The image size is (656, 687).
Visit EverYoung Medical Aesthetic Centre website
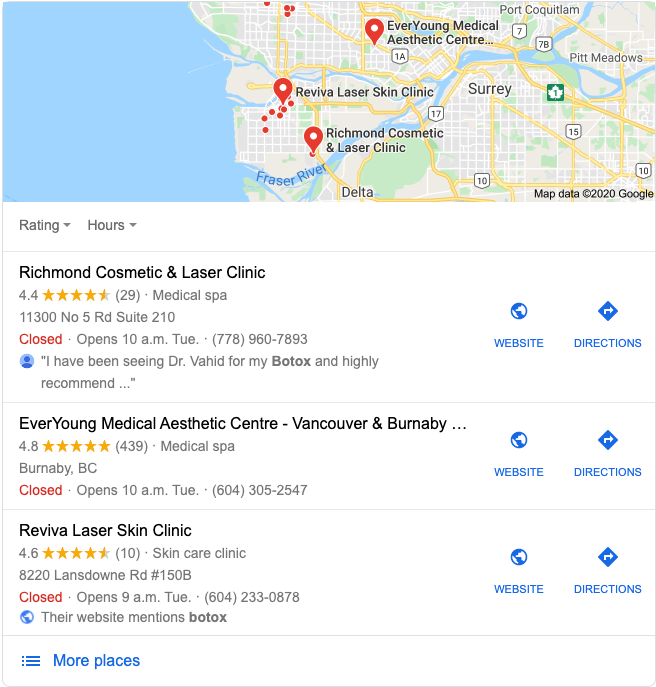coord(518,452)
